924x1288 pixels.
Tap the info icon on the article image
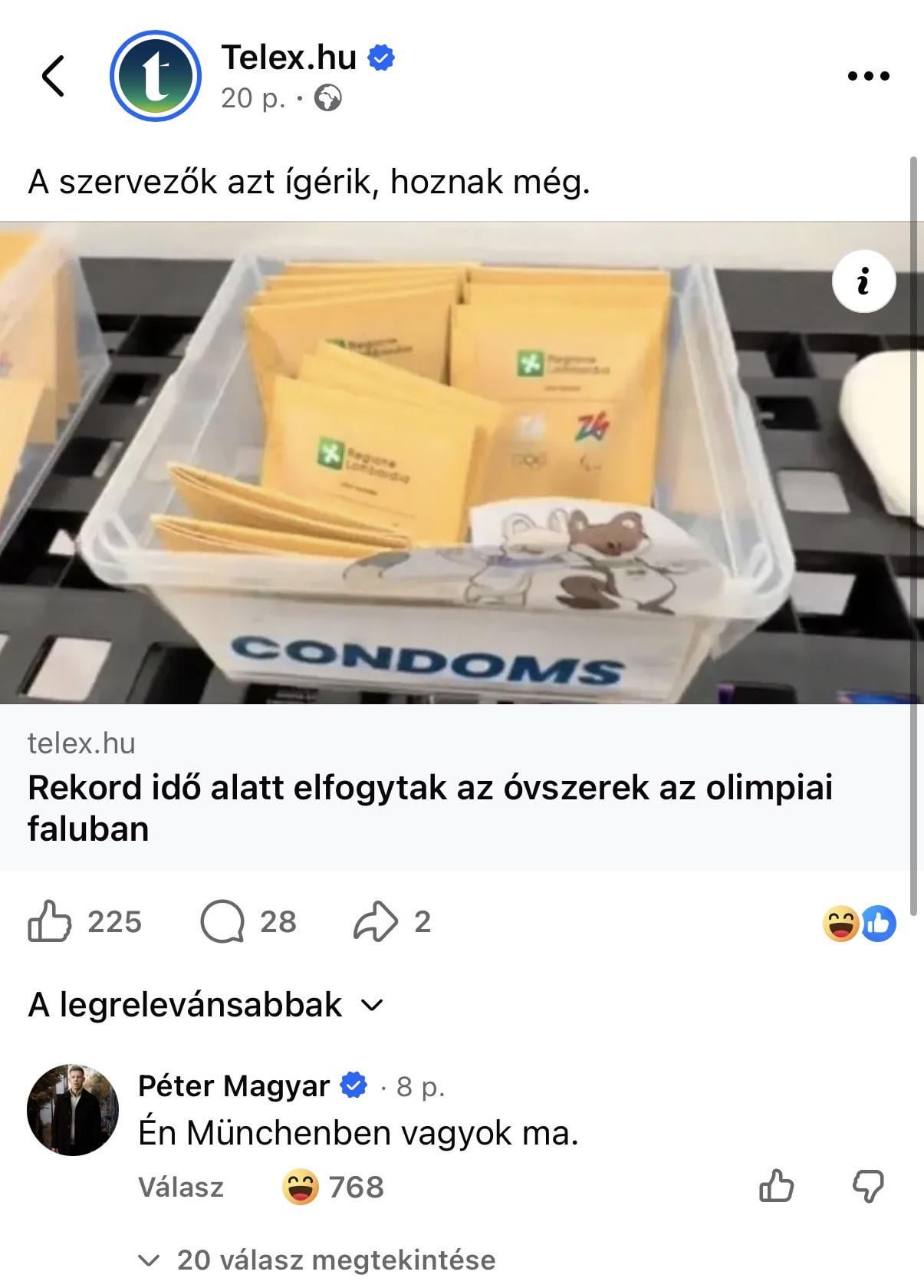pos(863,282)
